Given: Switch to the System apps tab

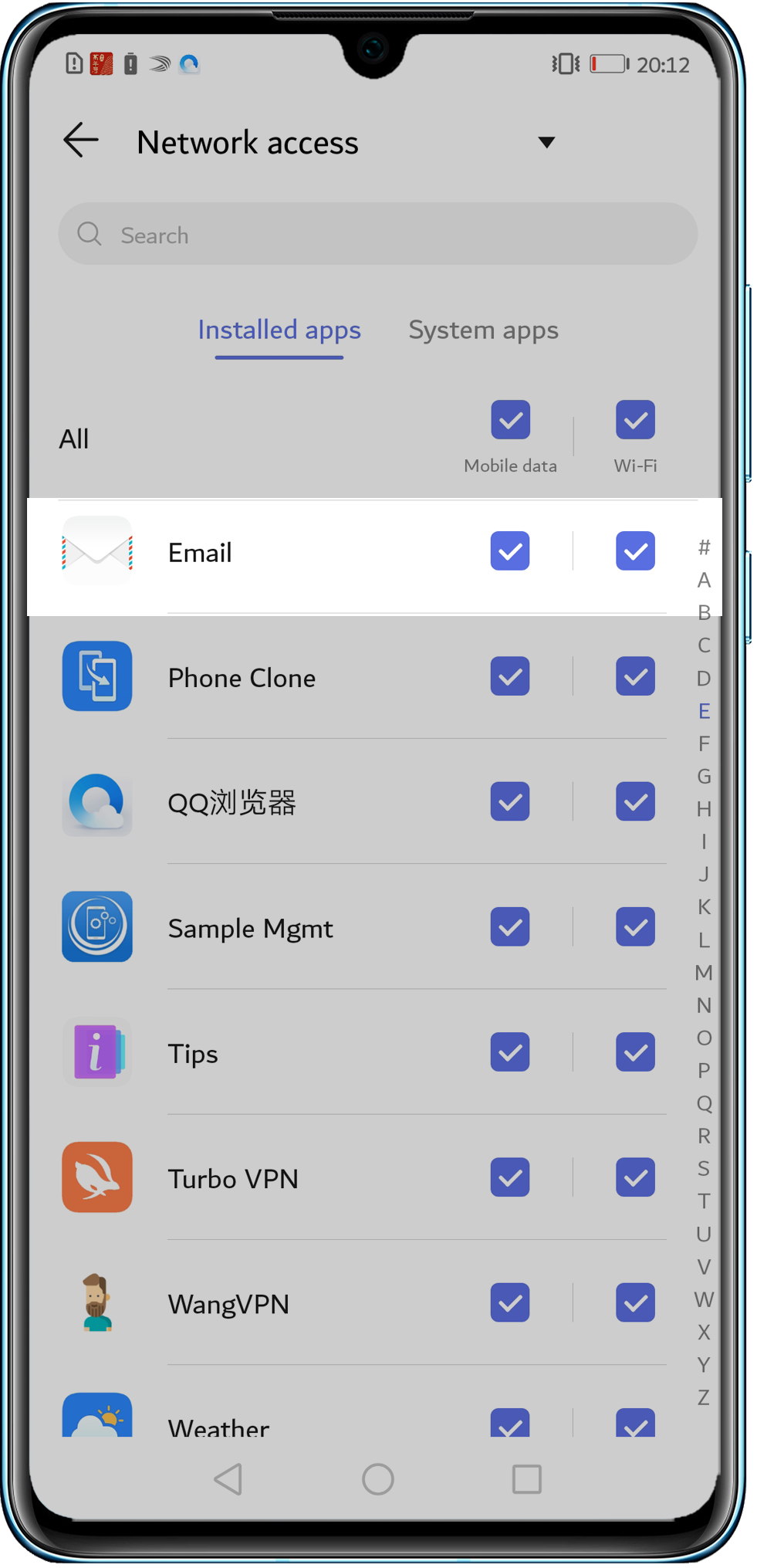Looking at the screenshot, I should [x=483, y=330].
